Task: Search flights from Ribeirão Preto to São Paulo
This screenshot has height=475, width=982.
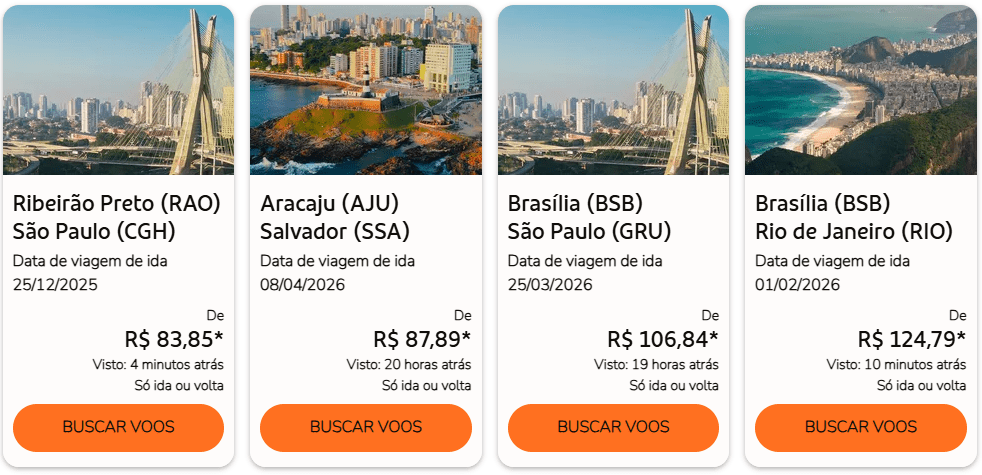Action: (x=118, y=427)
